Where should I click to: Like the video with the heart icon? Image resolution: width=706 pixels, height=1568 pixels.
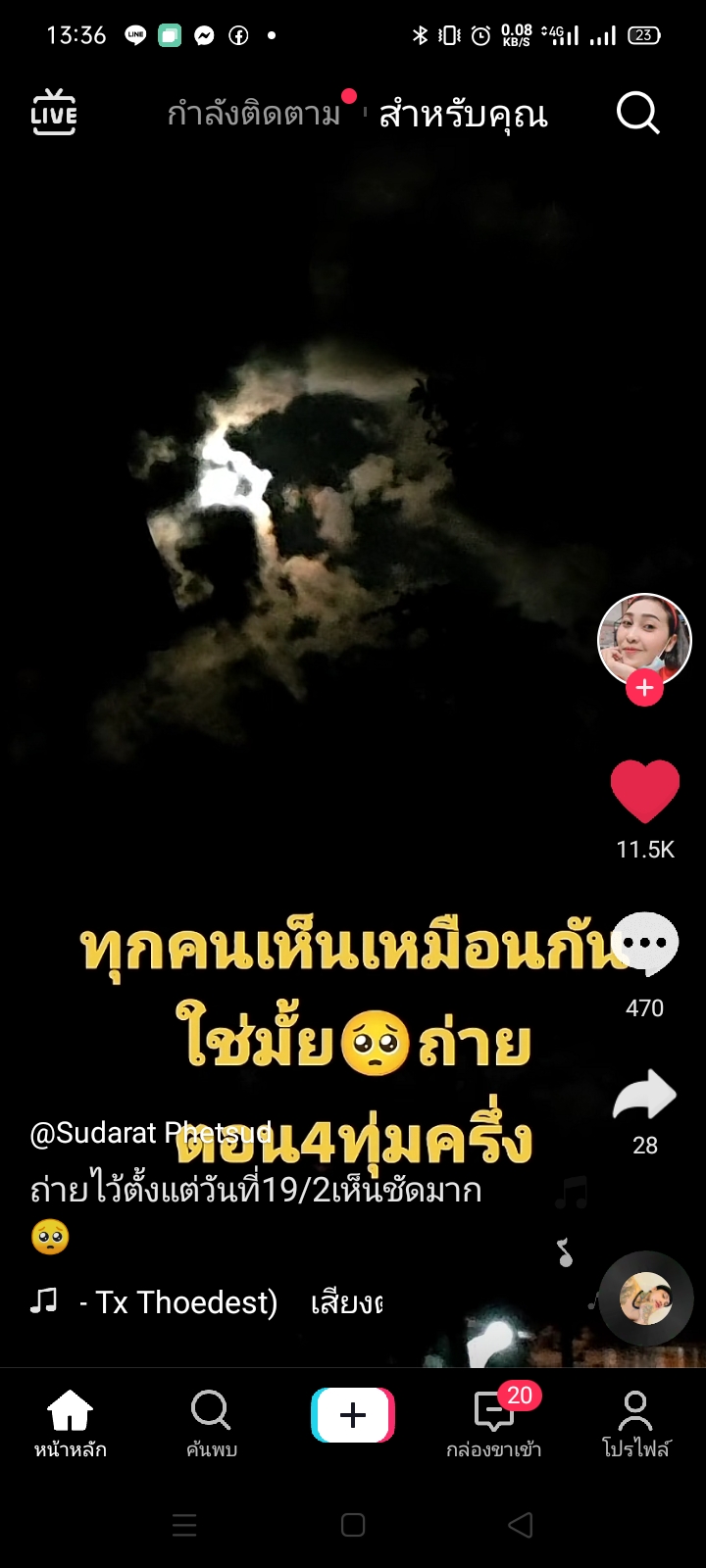click(644, 791)
